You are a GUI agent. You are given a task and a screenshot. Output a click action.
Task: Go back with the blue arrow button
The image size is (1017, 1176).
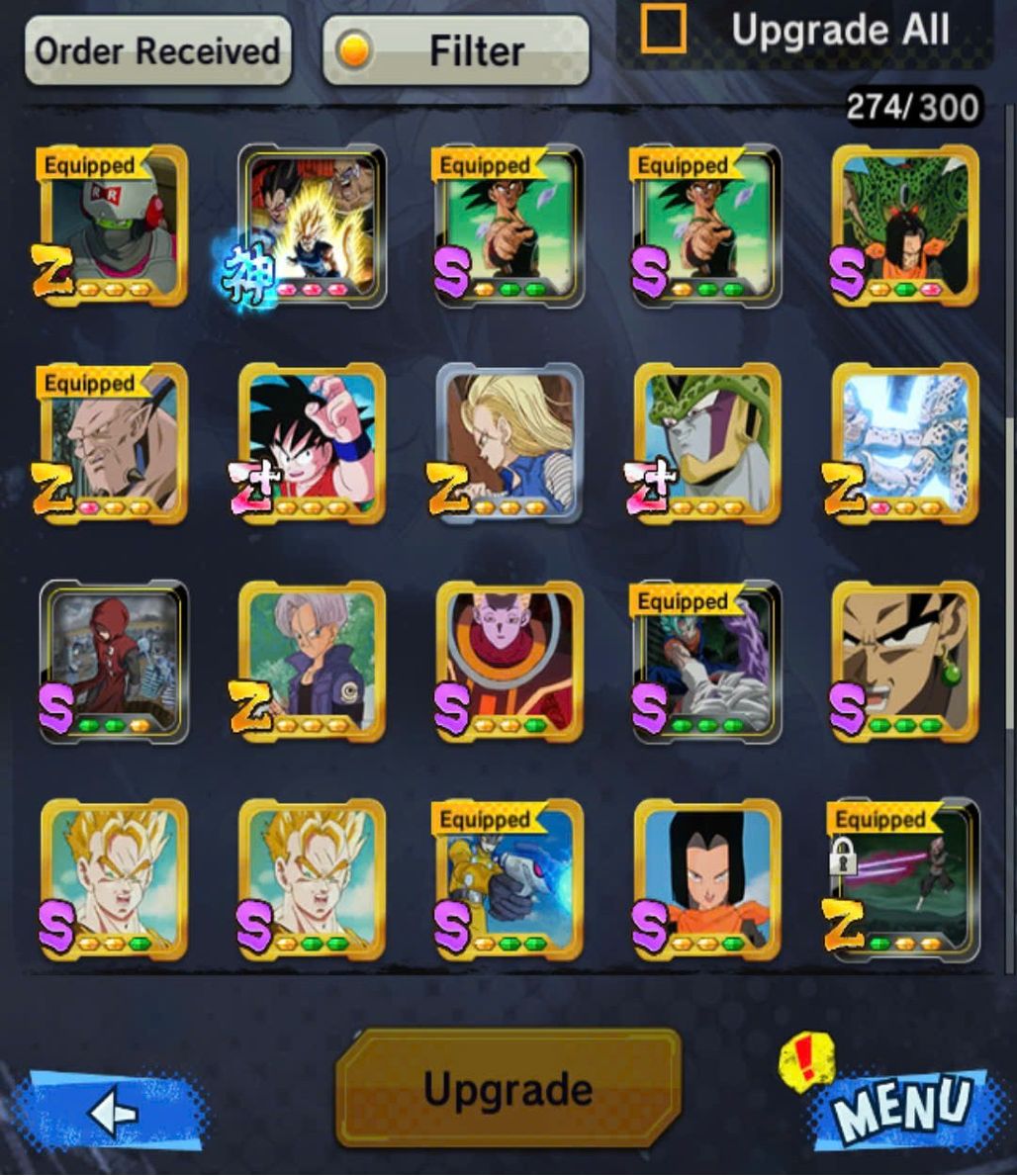110,1112
